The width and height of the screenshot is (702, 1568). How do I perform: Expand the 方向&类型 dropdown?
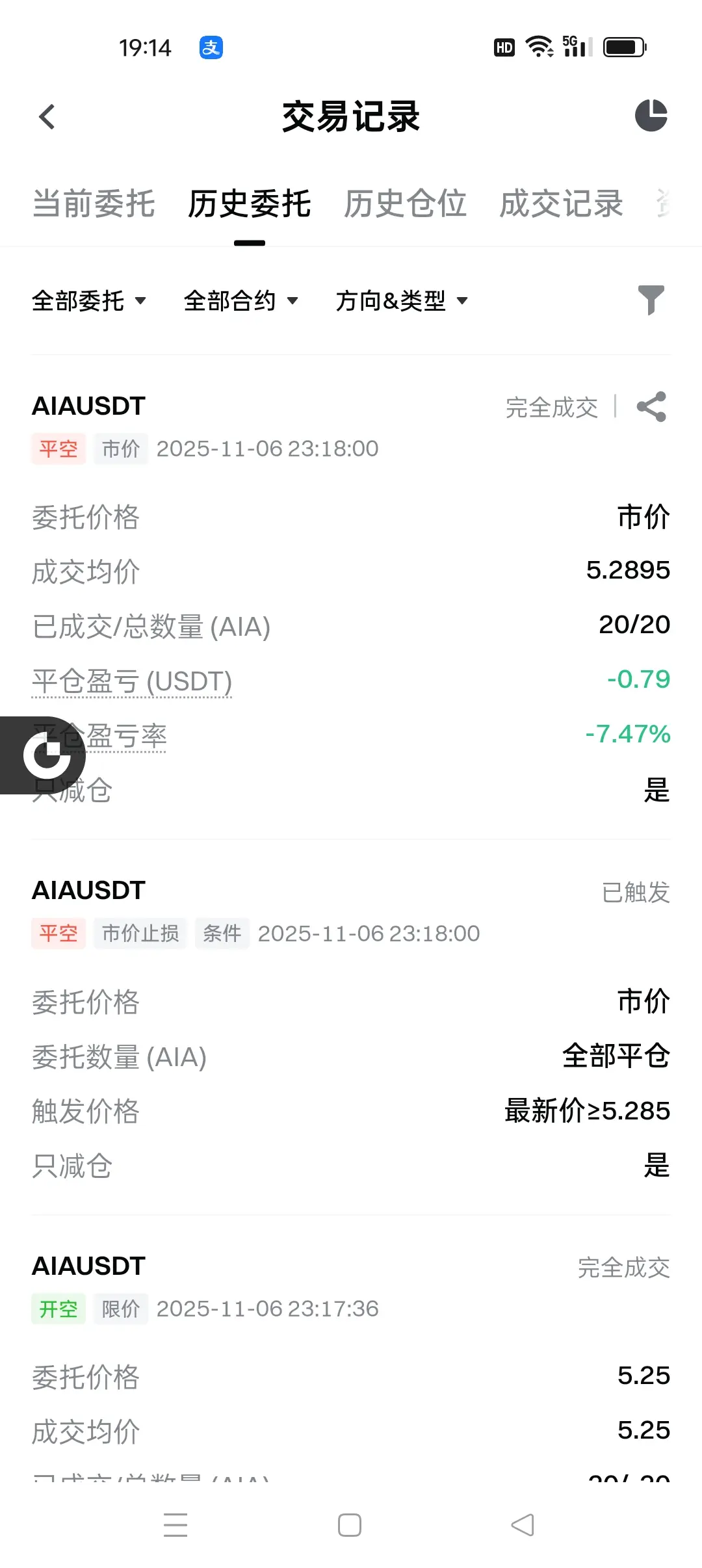tap(402, 301)
